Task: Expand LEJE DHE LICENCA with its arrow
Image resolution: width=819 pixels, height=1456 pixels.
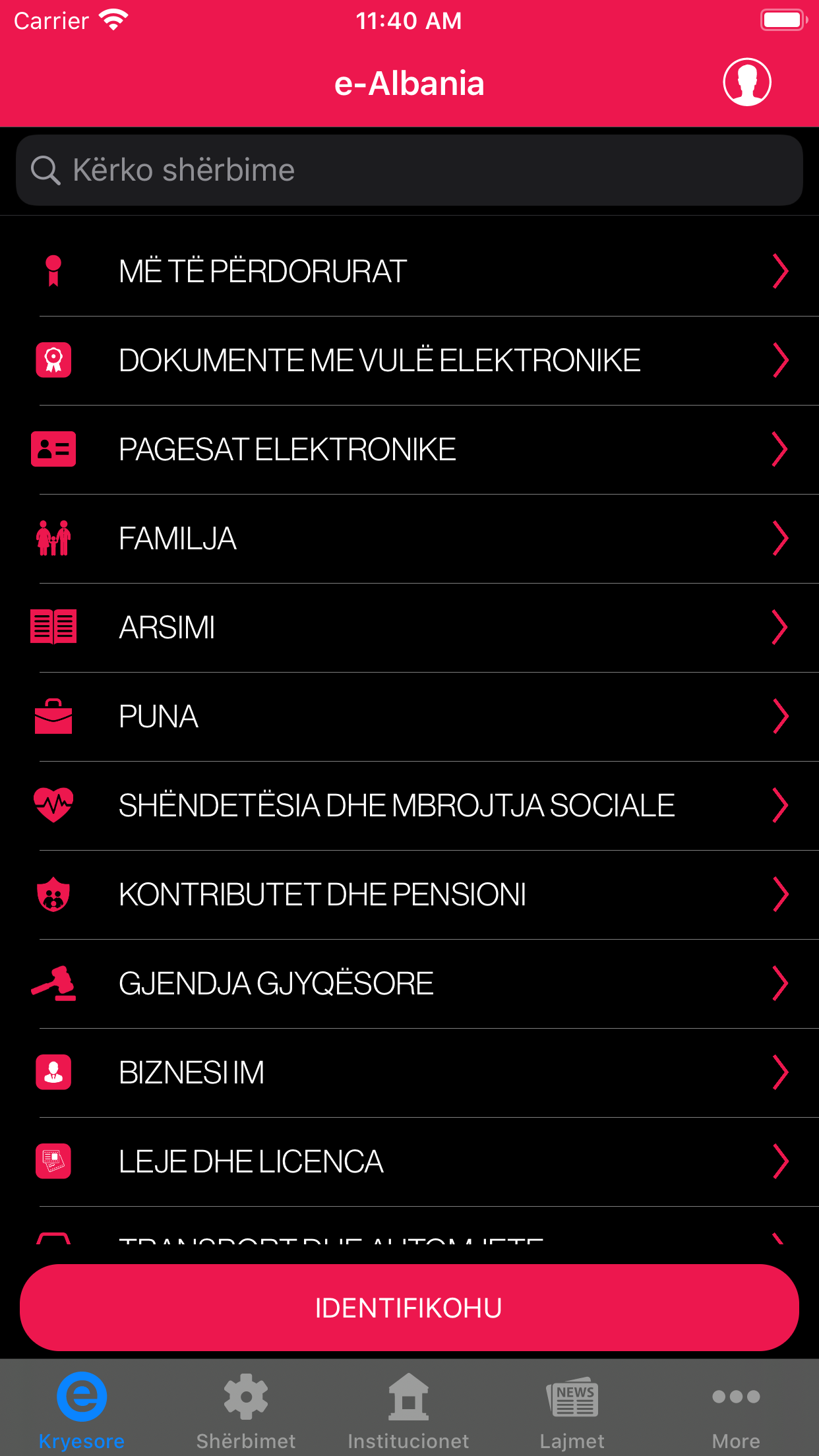Action: coord(780,1161)
